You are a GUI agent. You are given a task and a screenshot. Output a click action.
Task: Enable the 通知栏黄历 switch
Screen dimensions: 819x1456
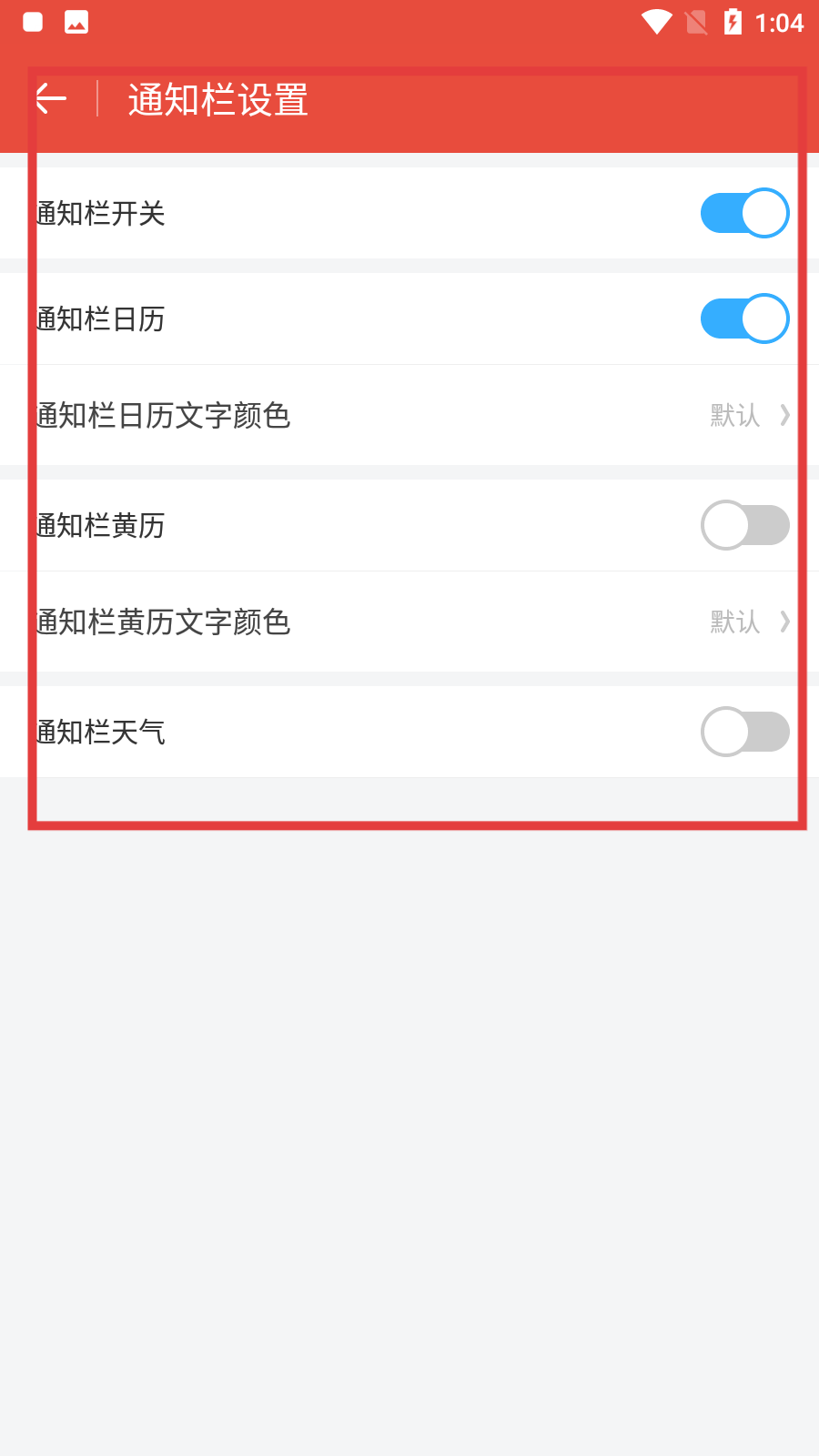point(744,525)
